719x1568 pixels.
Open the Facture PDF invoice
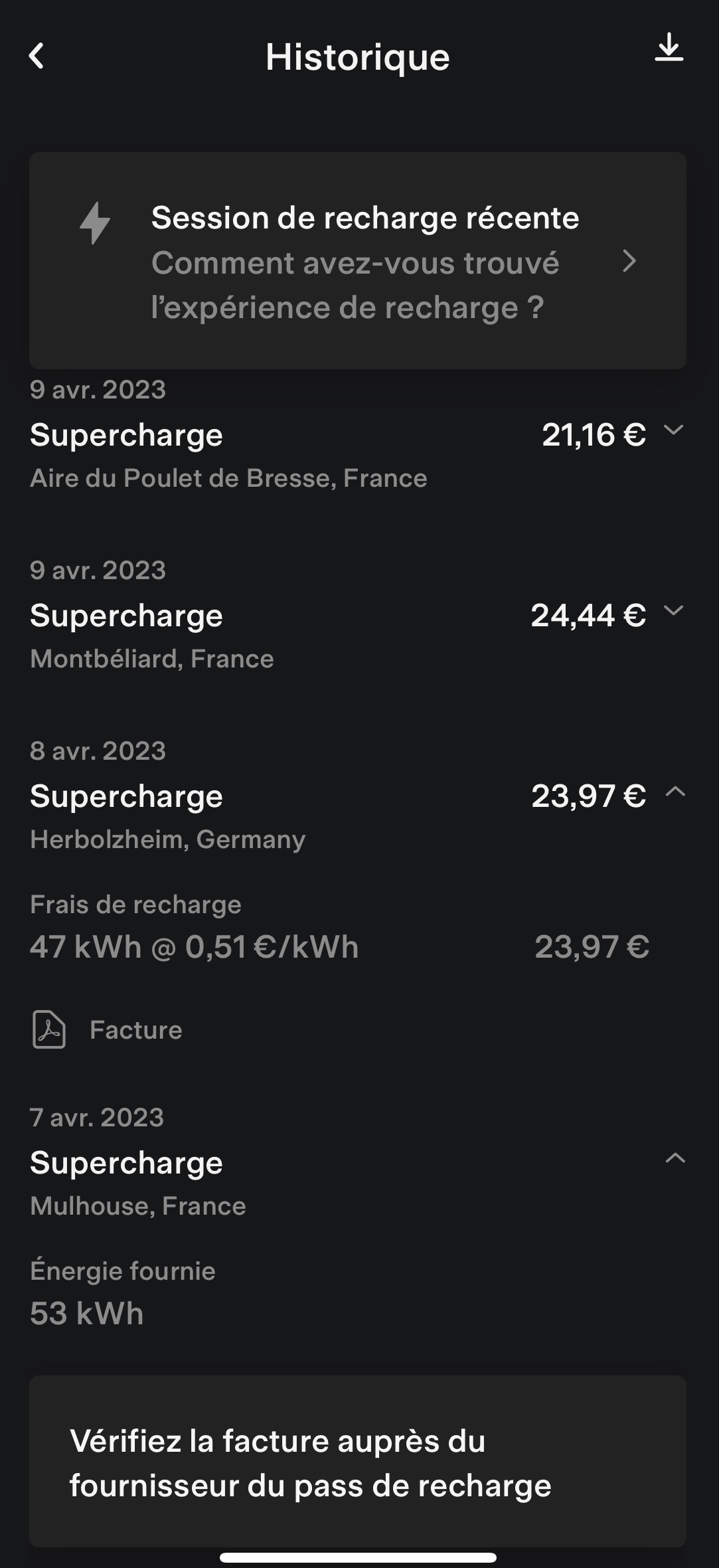(x=108, y=1030)
